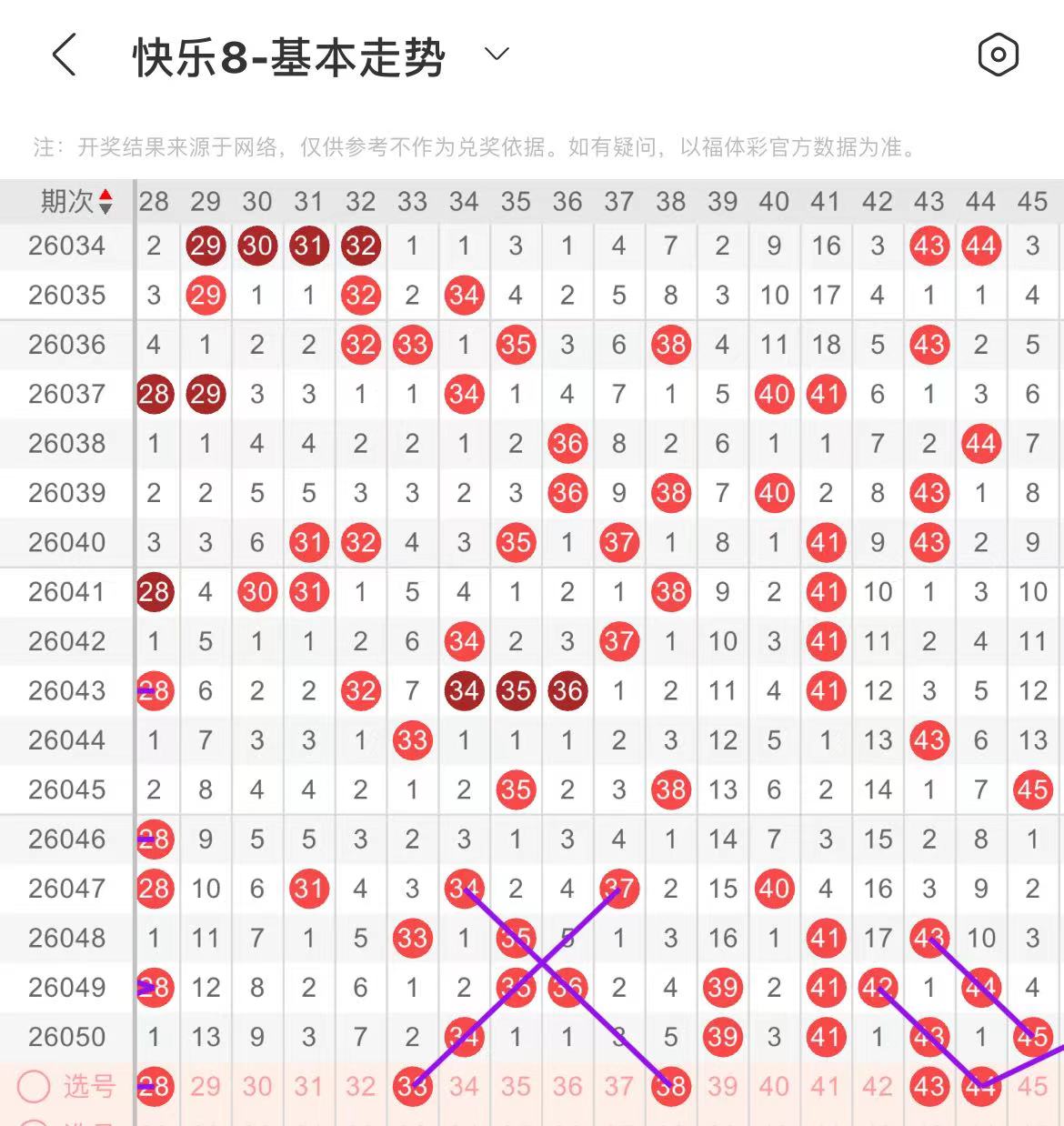
Task: Expand the 快乐8-基本走势 chart type dropdown
Action: tap(497, 55)
